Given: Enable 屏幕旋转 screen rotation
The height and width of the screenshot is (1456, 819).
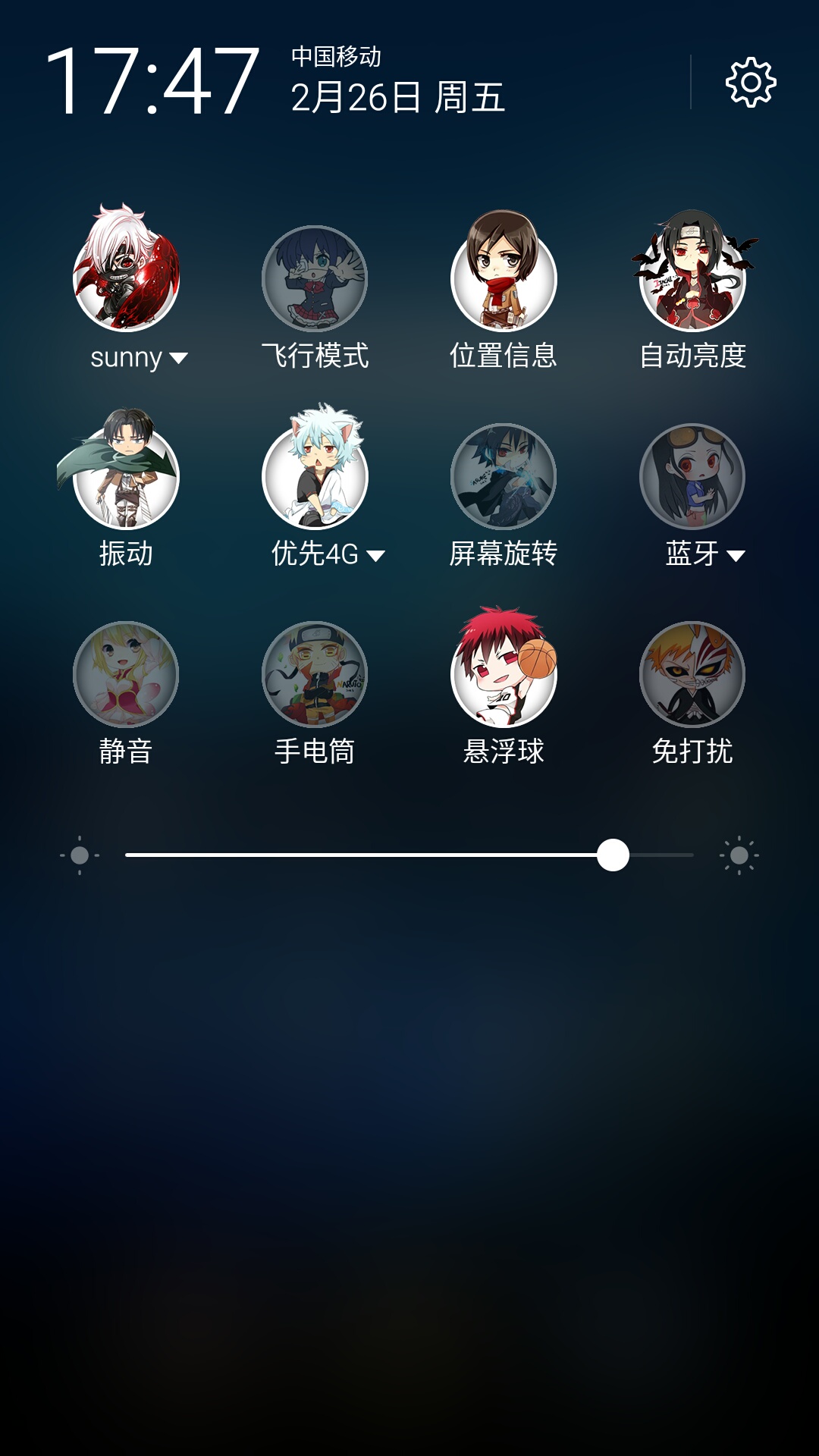Looking at the screenshot, I should point(504,476).
